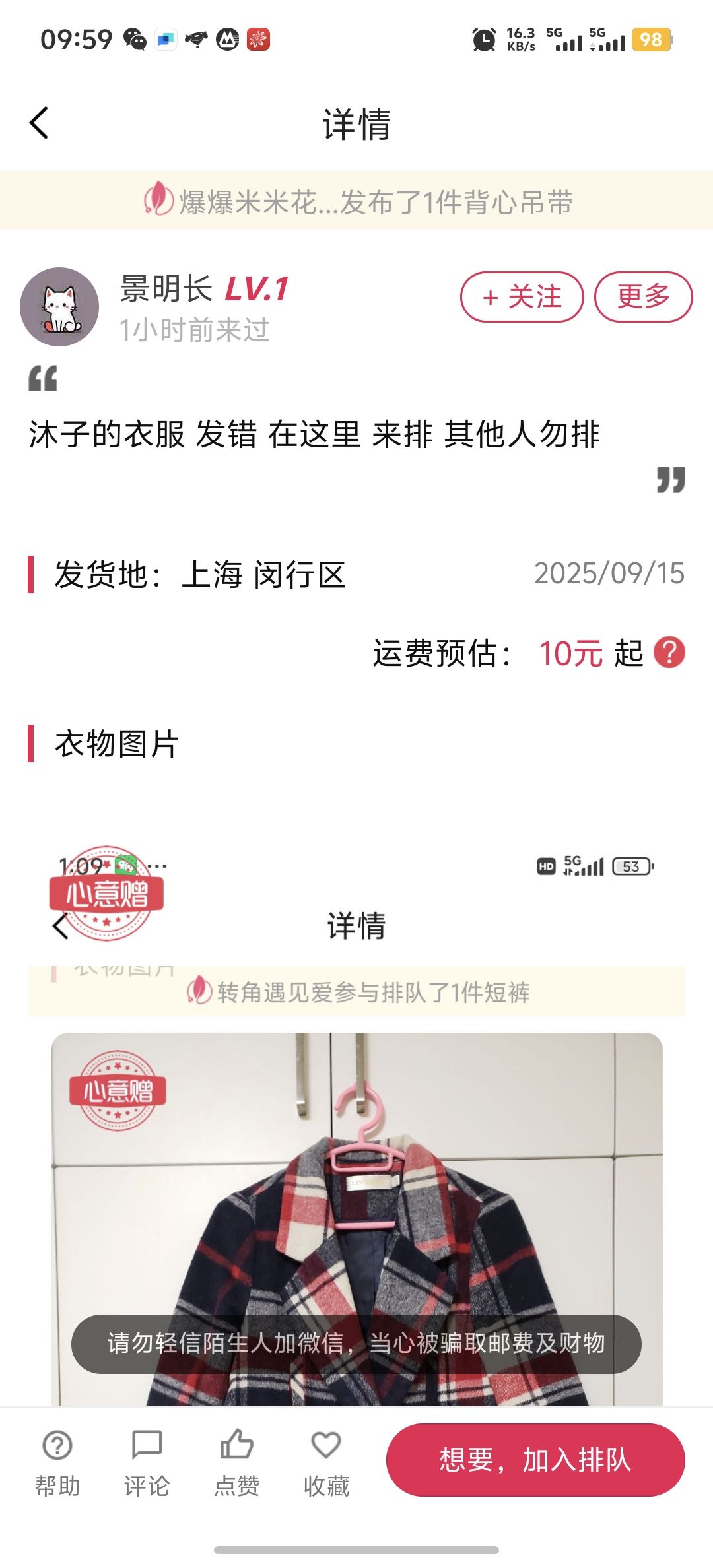Like this item with 点赞

(236, 1463)
